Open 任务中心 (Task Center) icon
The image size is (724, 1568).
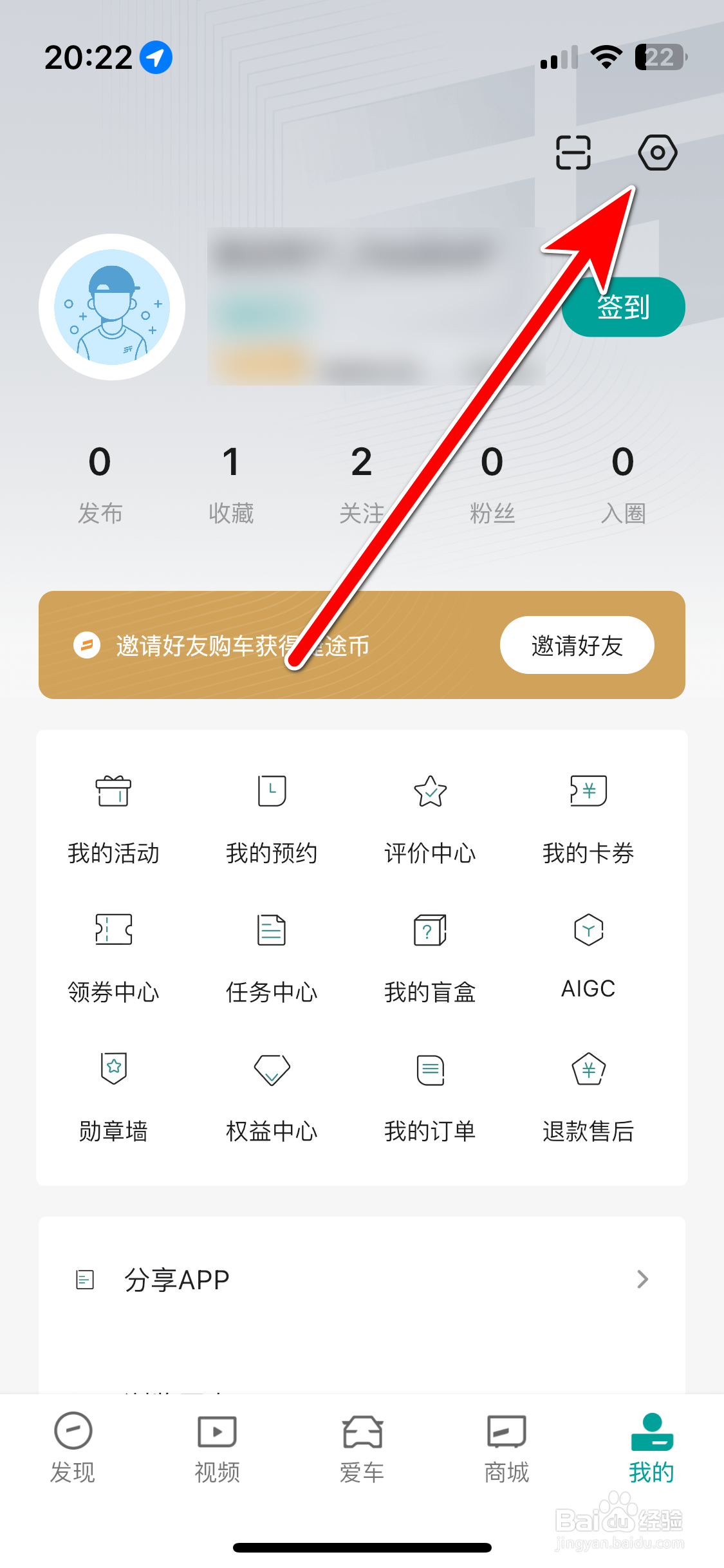coord(272,956)
